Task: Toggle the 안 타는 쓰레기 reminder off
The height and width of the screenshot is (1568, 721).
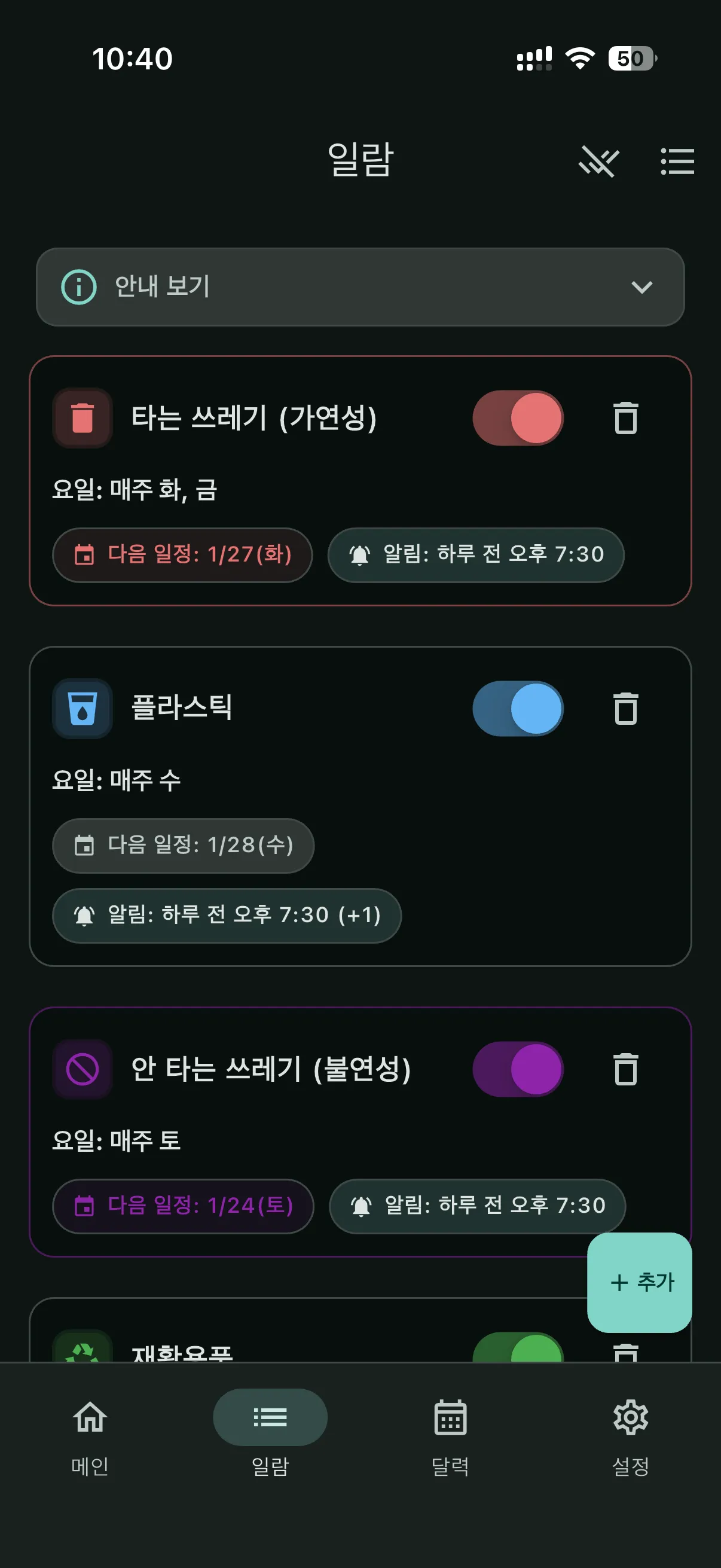Action: coord(518,1070)
